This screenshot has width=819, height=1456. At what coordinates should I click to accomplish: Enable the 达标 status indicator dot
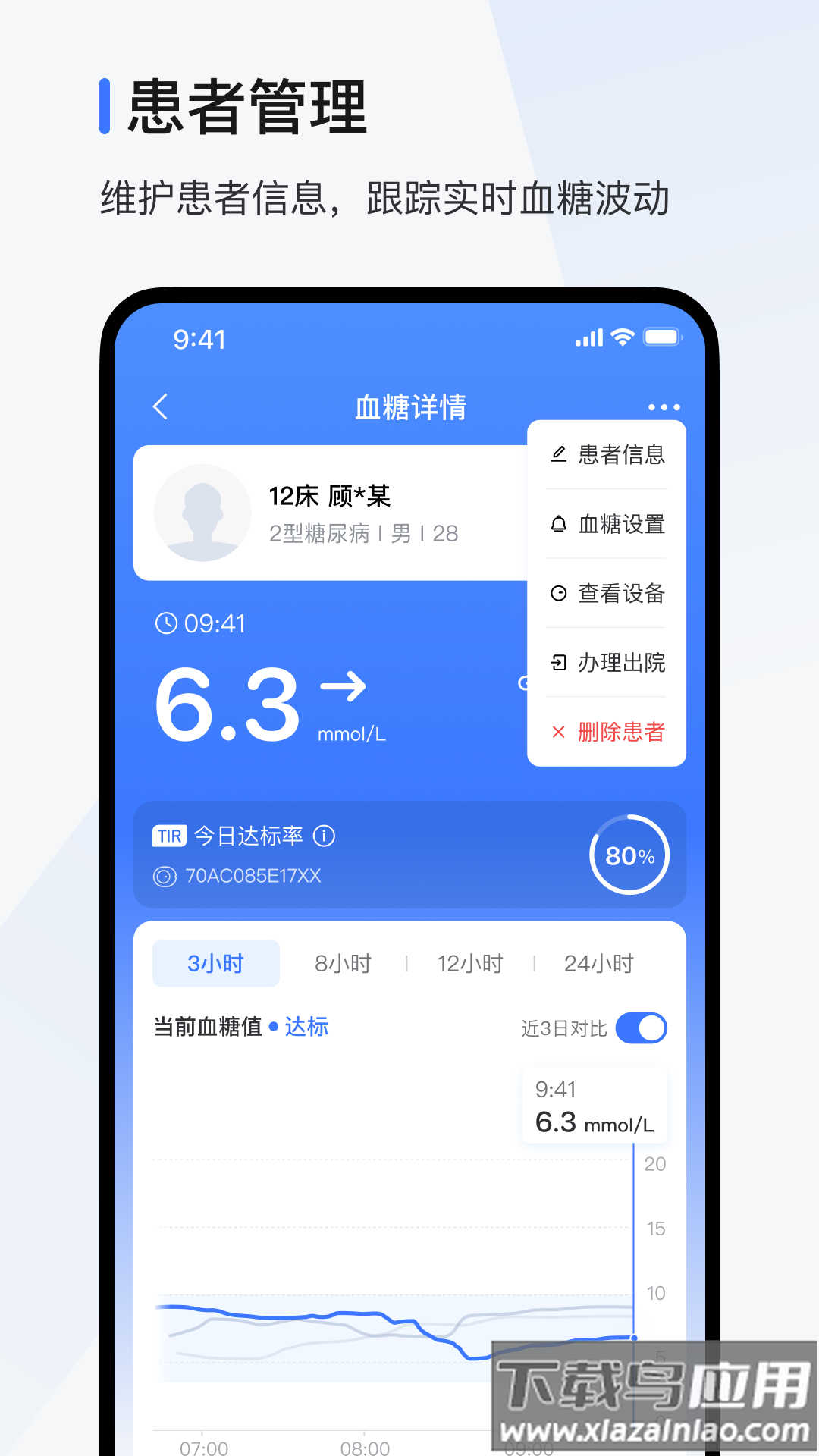coord(272,1027)
